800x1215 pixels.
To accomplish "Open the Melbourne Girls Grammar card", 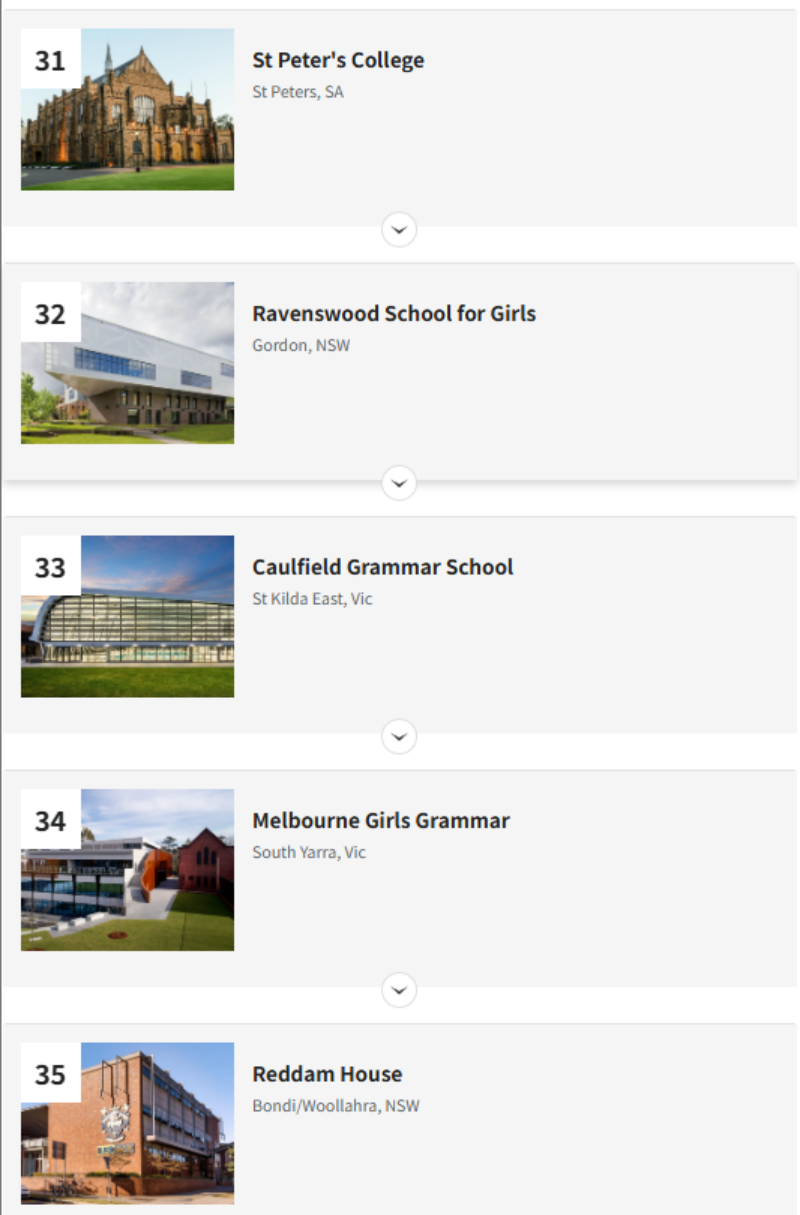I will 380,821.
